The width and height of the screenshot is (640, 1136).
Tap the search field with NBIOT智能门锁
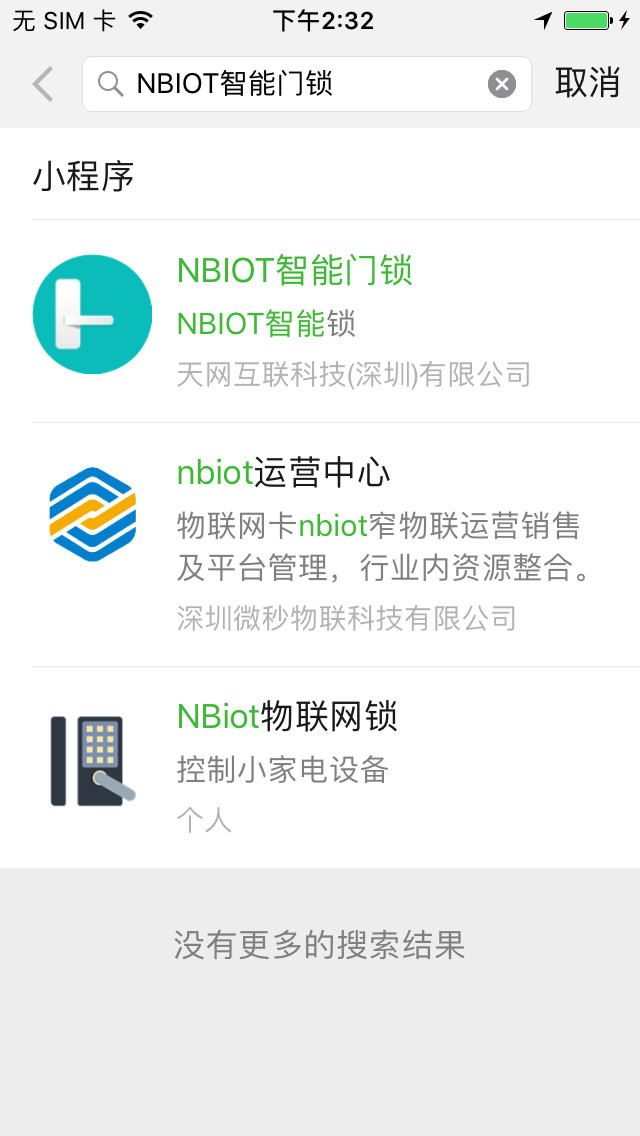[x=307, y=84]
